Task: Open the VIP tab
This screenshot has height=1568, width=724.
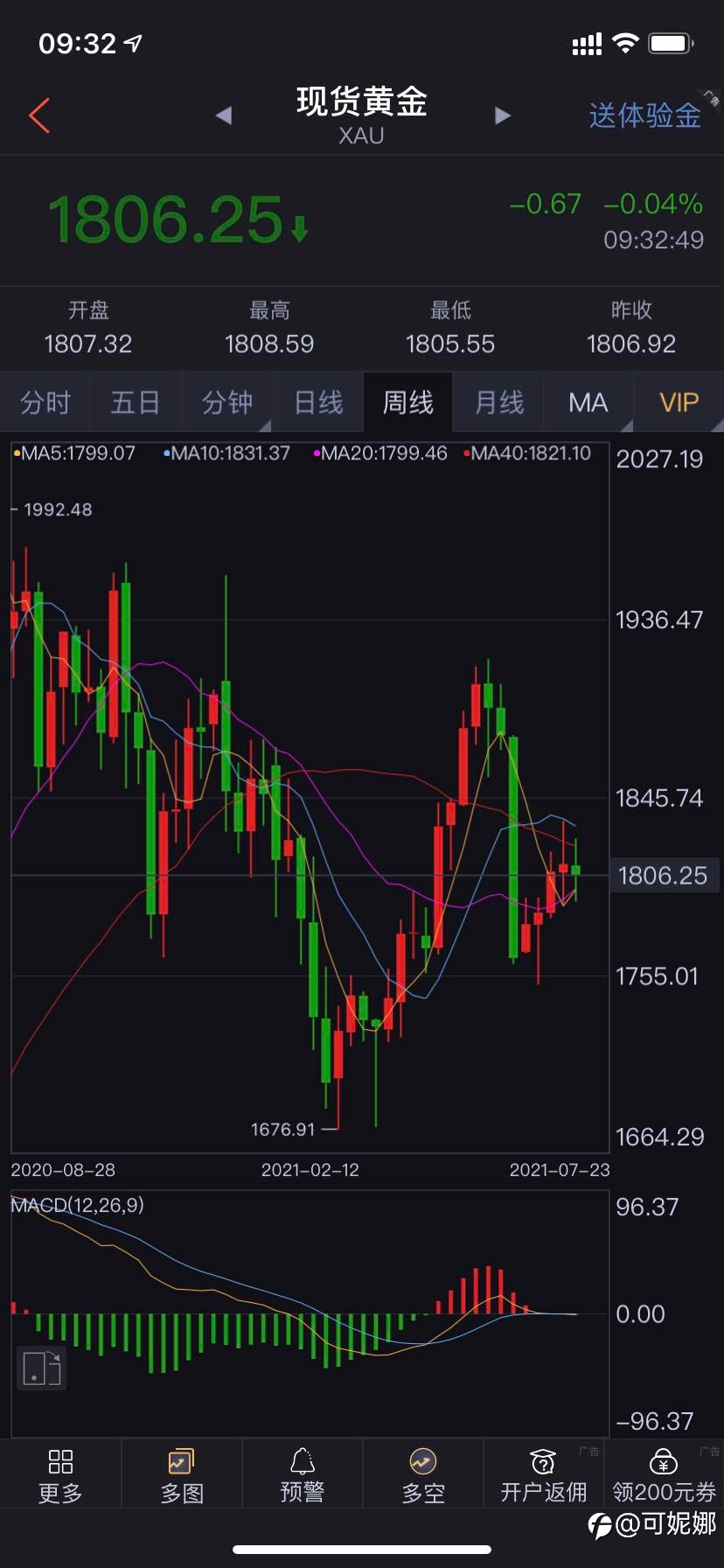Action: [x=679, y=402]
